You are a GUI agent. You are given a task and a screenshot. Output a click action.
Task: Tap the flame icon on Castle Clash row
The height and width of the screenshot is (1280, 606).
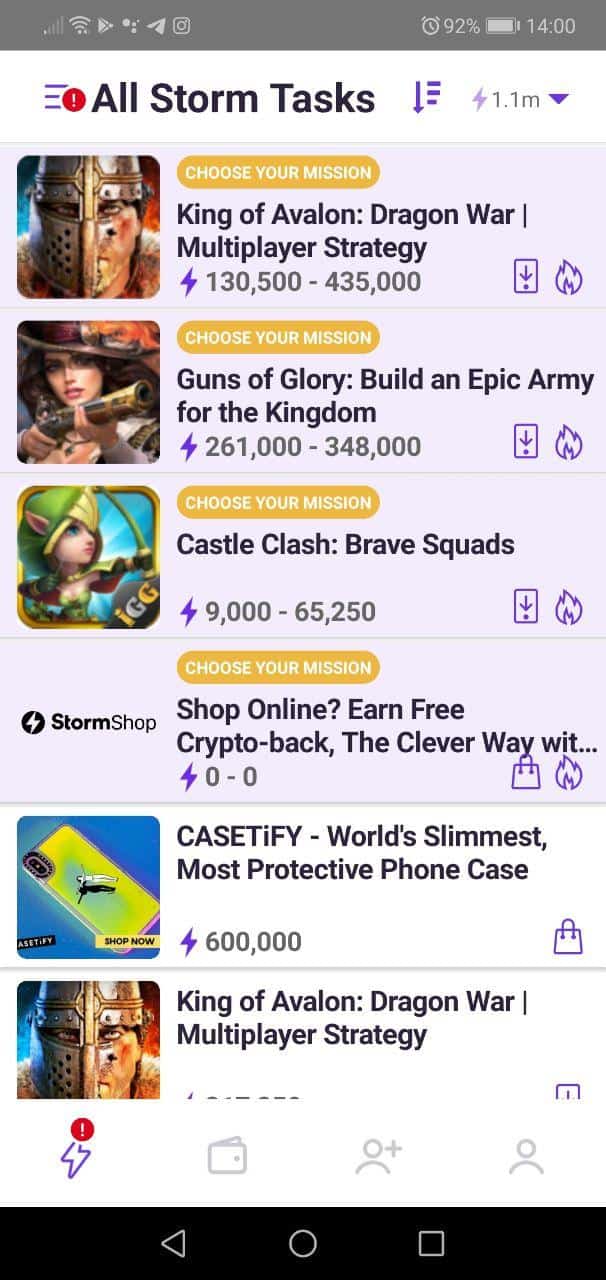[x=569, y=606]
